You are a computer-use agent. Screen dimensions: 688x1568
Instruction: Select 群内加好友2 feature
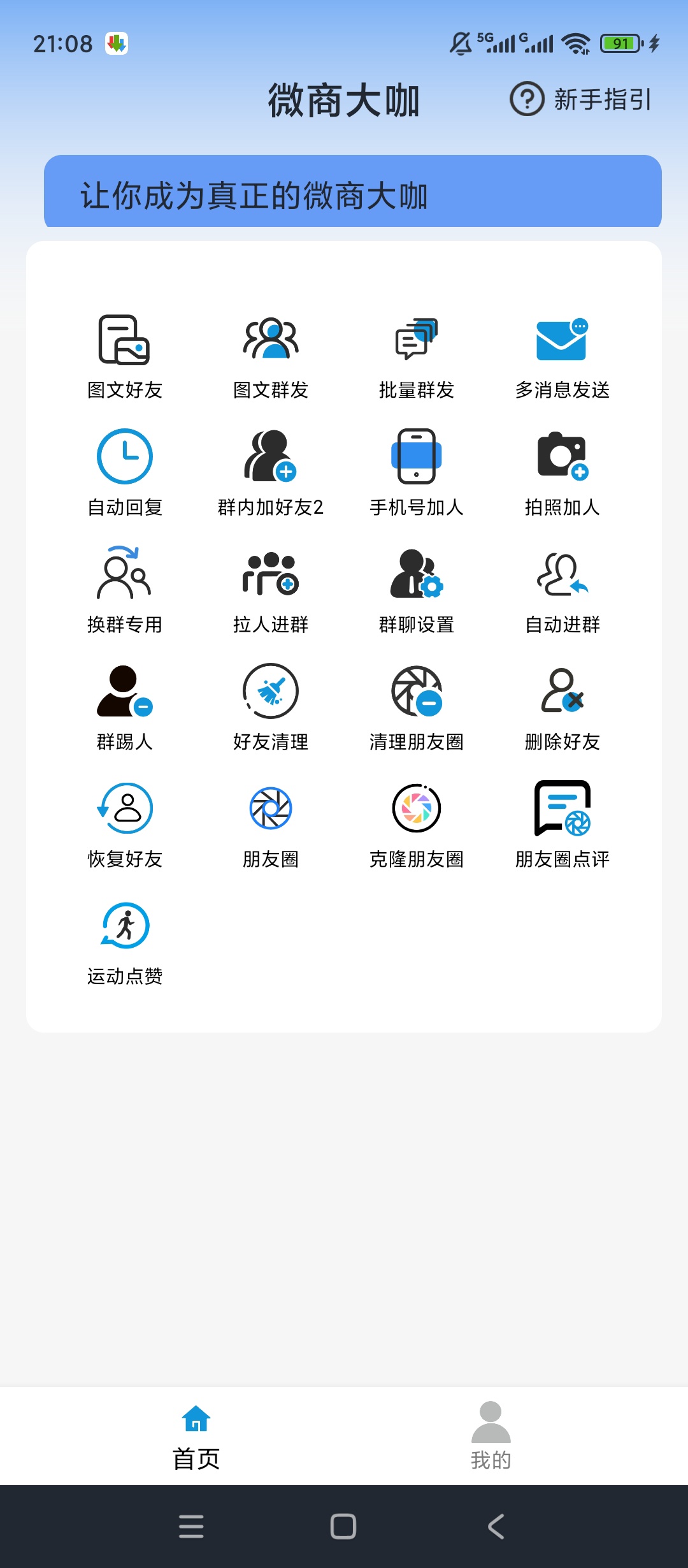click(270, 472)
